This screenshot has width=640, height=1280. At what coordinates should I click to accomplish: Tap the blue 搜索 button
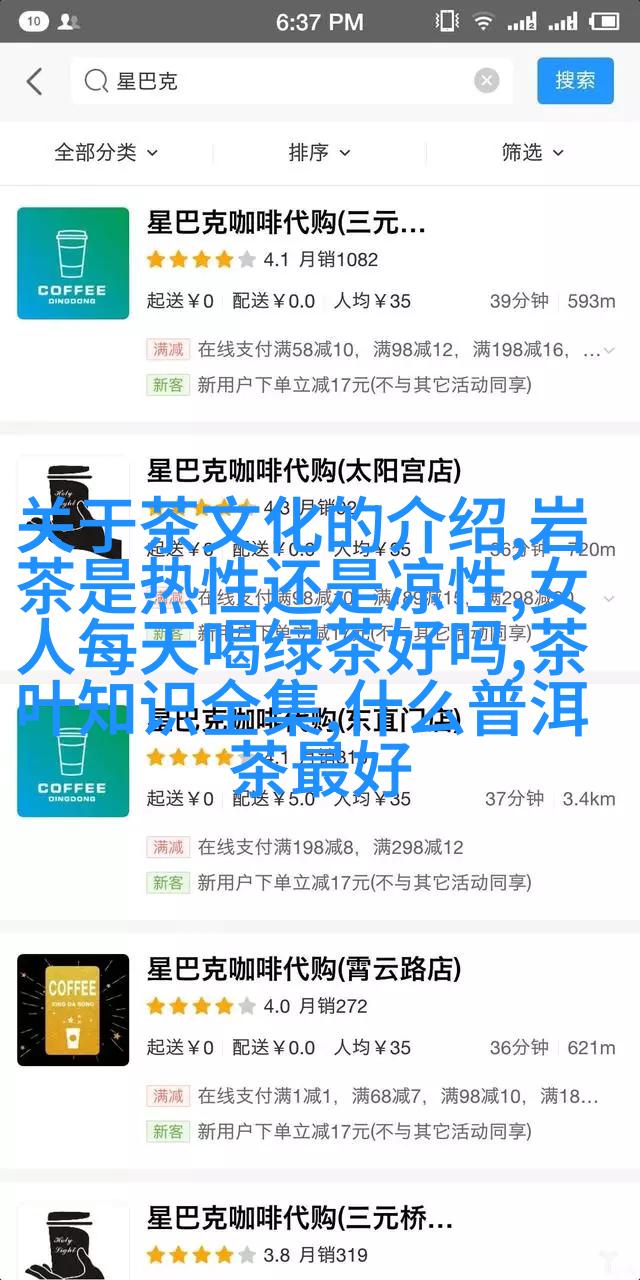click(575, 81)
